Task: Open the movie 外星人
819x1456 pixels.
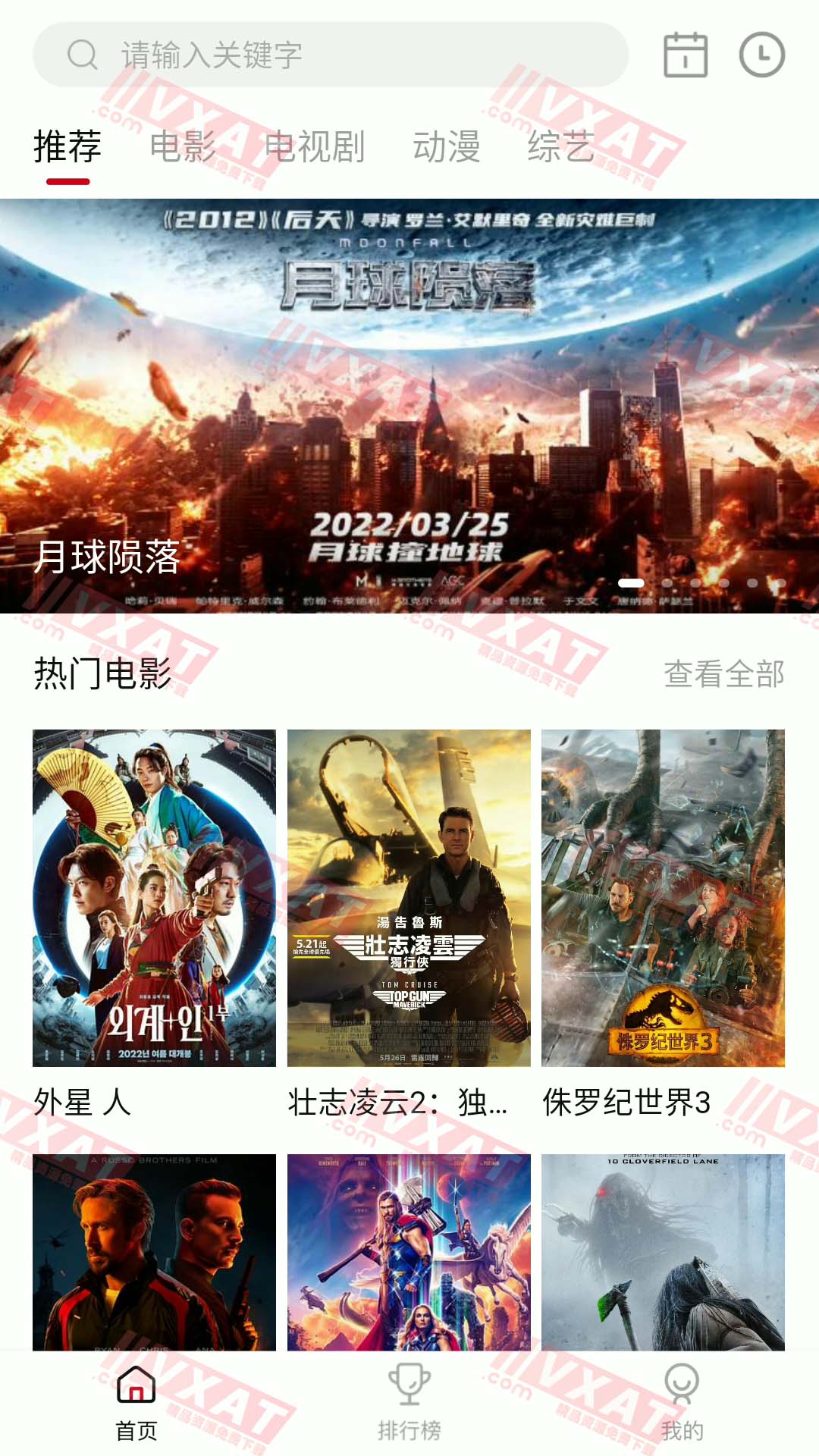Action: [x=154, y=898]
